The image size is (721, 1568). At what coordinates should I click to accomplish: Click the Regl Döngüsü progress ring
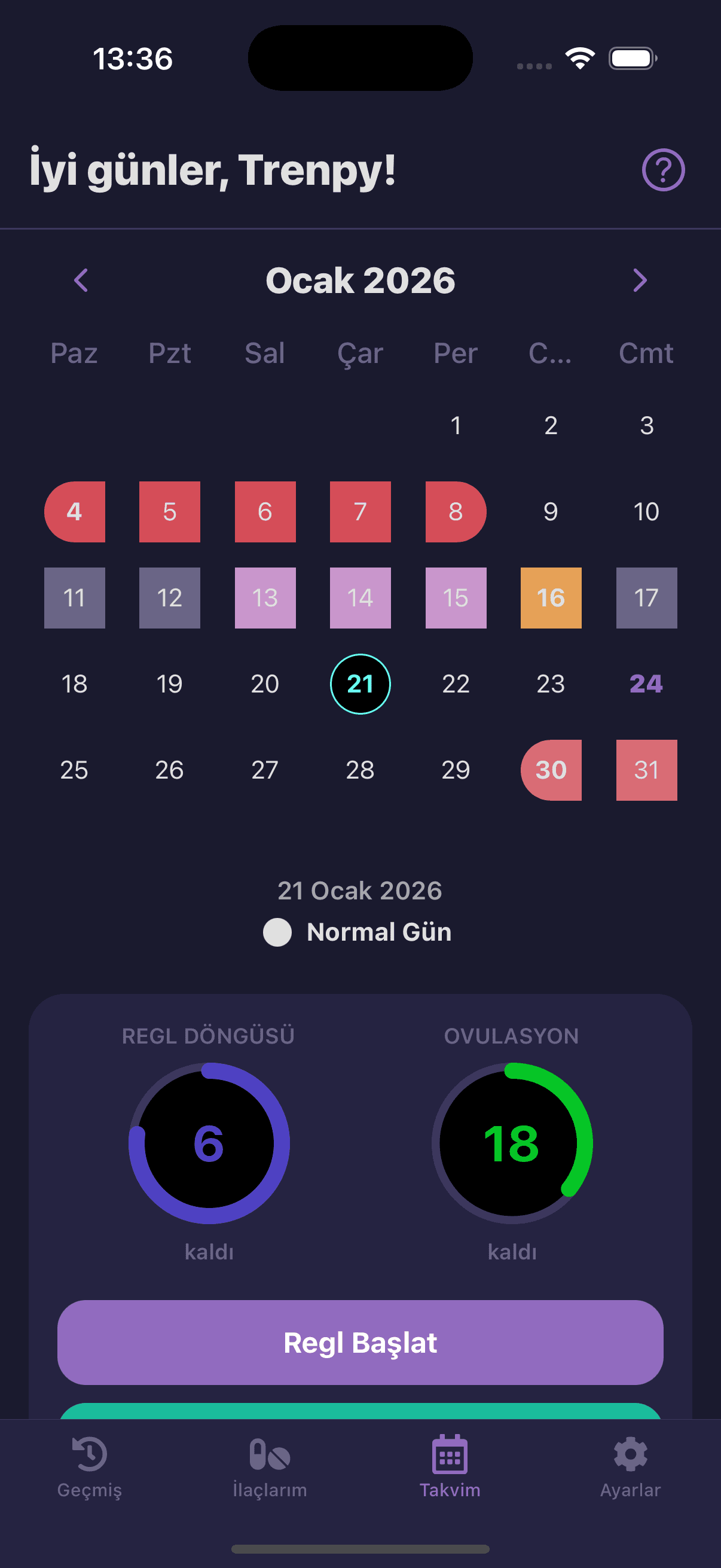[x=209, y=1145]
